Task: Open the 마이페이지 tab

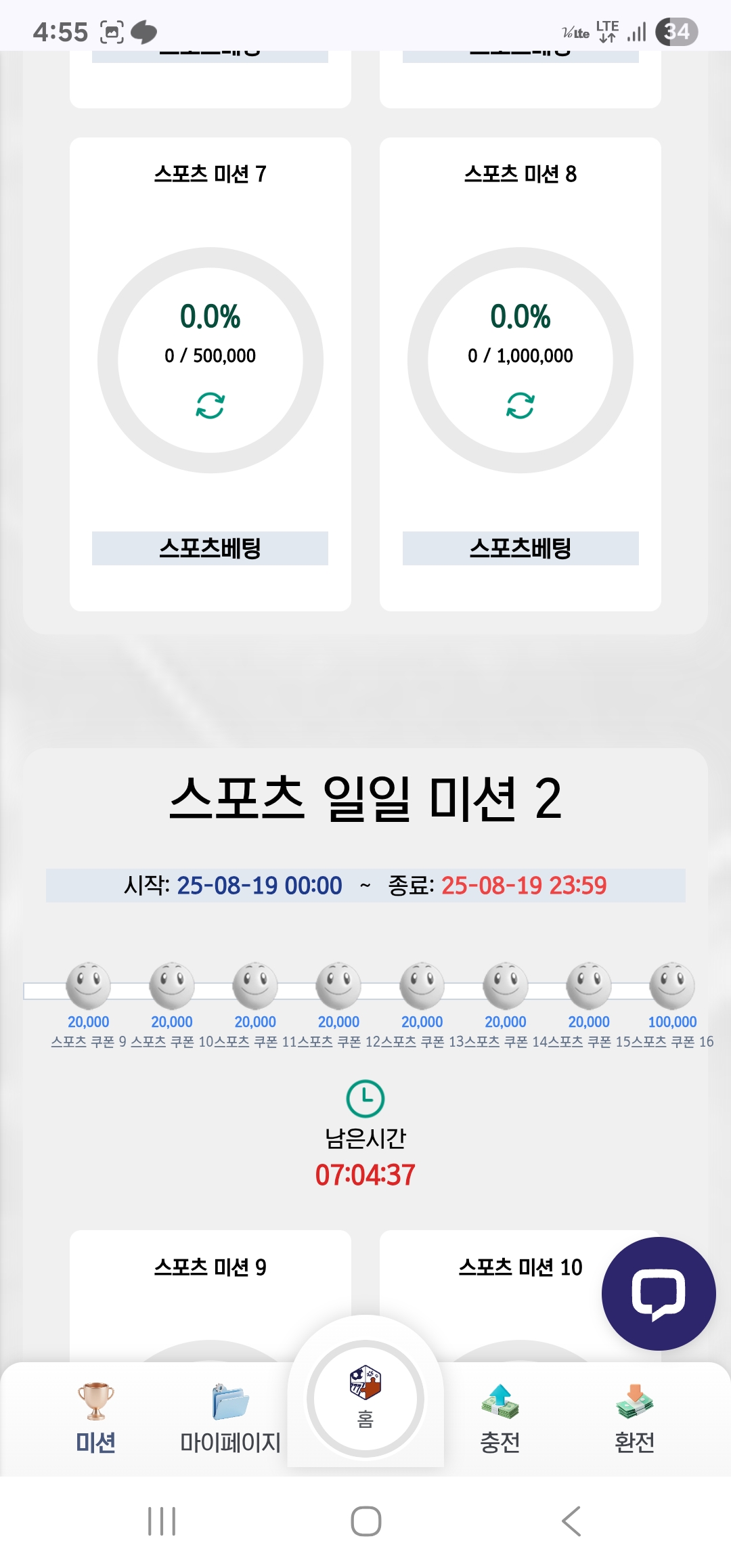Action: (230, 1418)
